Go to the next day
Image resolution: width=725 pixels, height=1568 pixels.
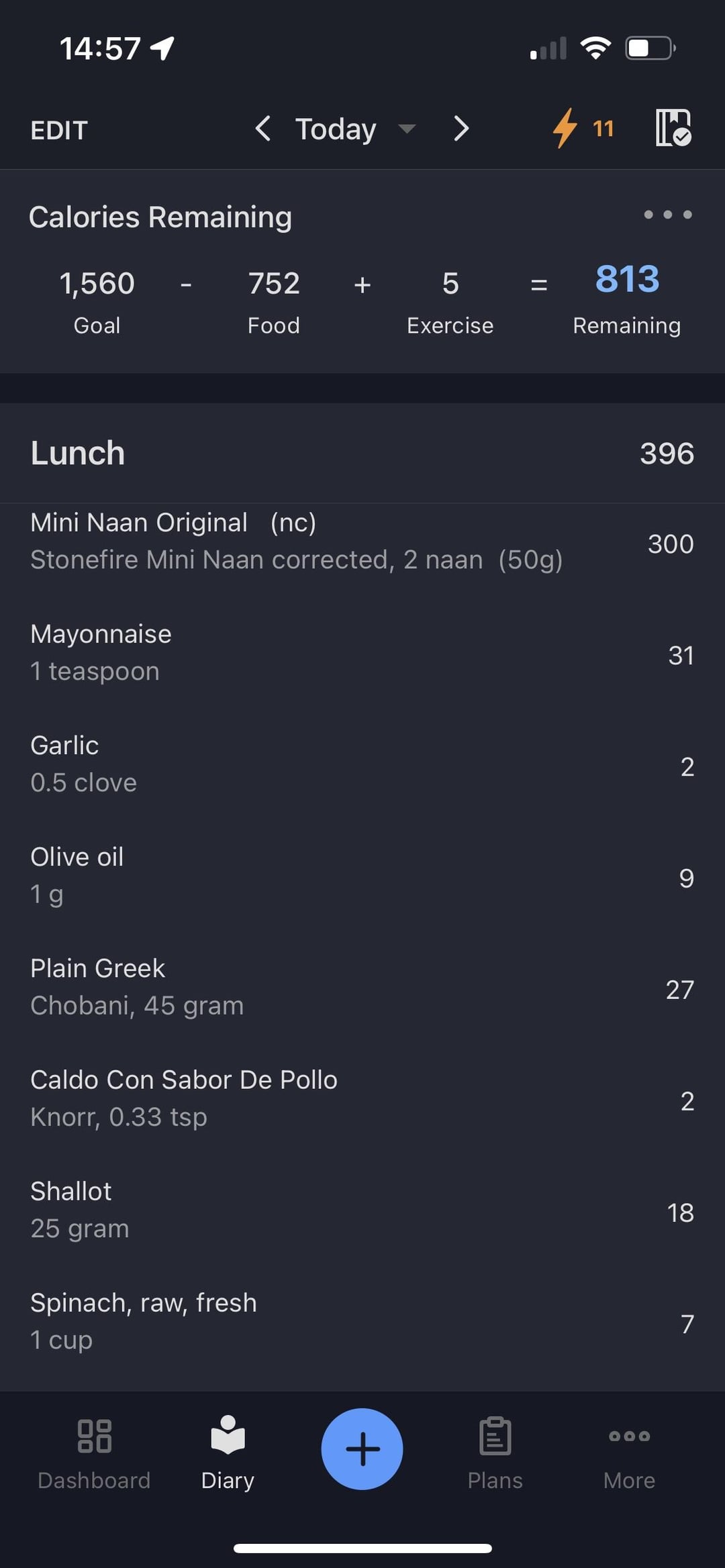pyautogui.click(x=461, y=128)
